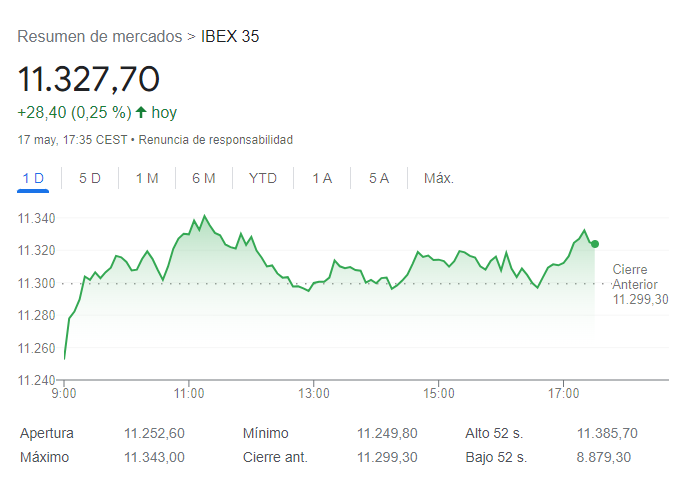The width and height of the screenshot is (690, 480).
Task: Open the Renuncia de responsabilidad disclaimer
Action: (x=215, y=139)
